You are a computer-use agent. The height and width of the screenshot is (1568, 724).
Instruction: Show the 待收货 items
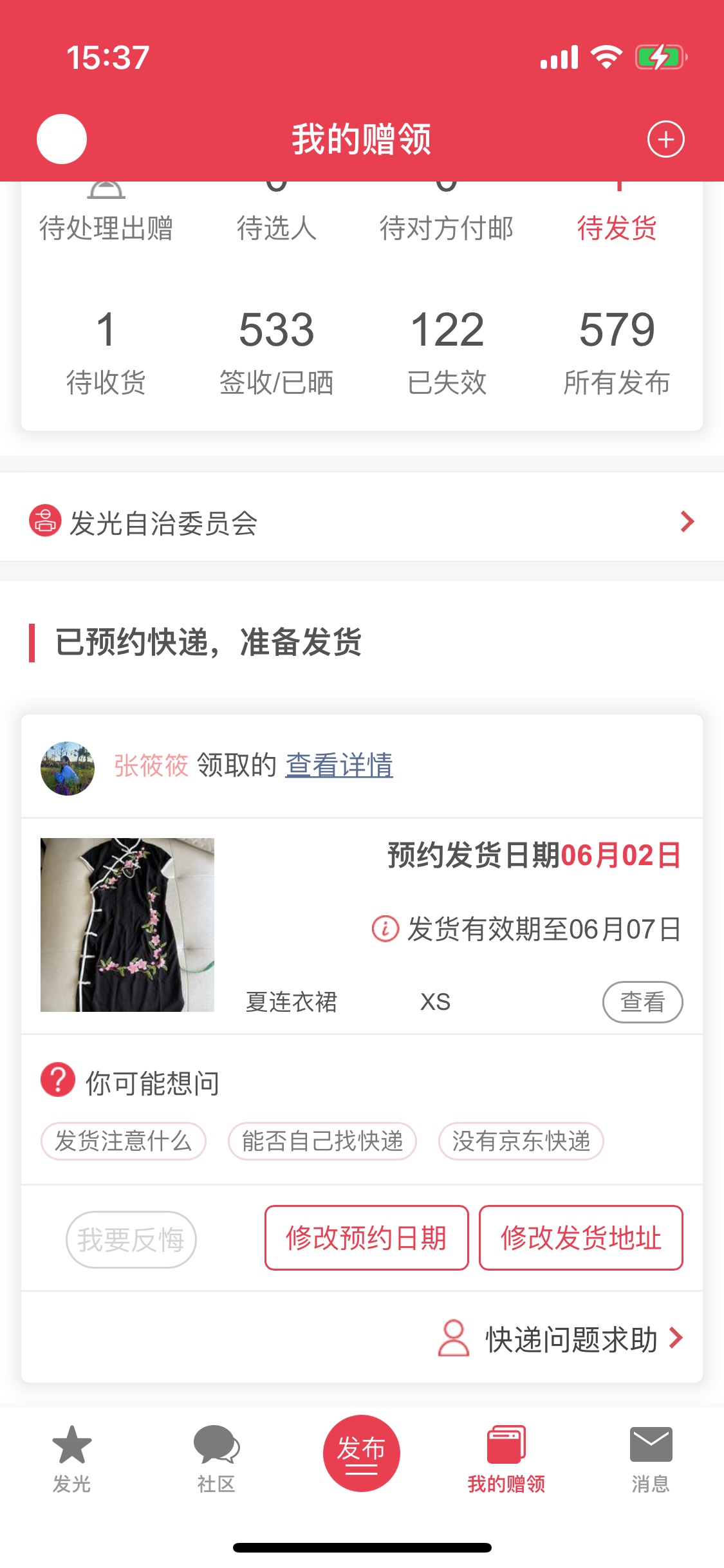click(x=106, y=352)
